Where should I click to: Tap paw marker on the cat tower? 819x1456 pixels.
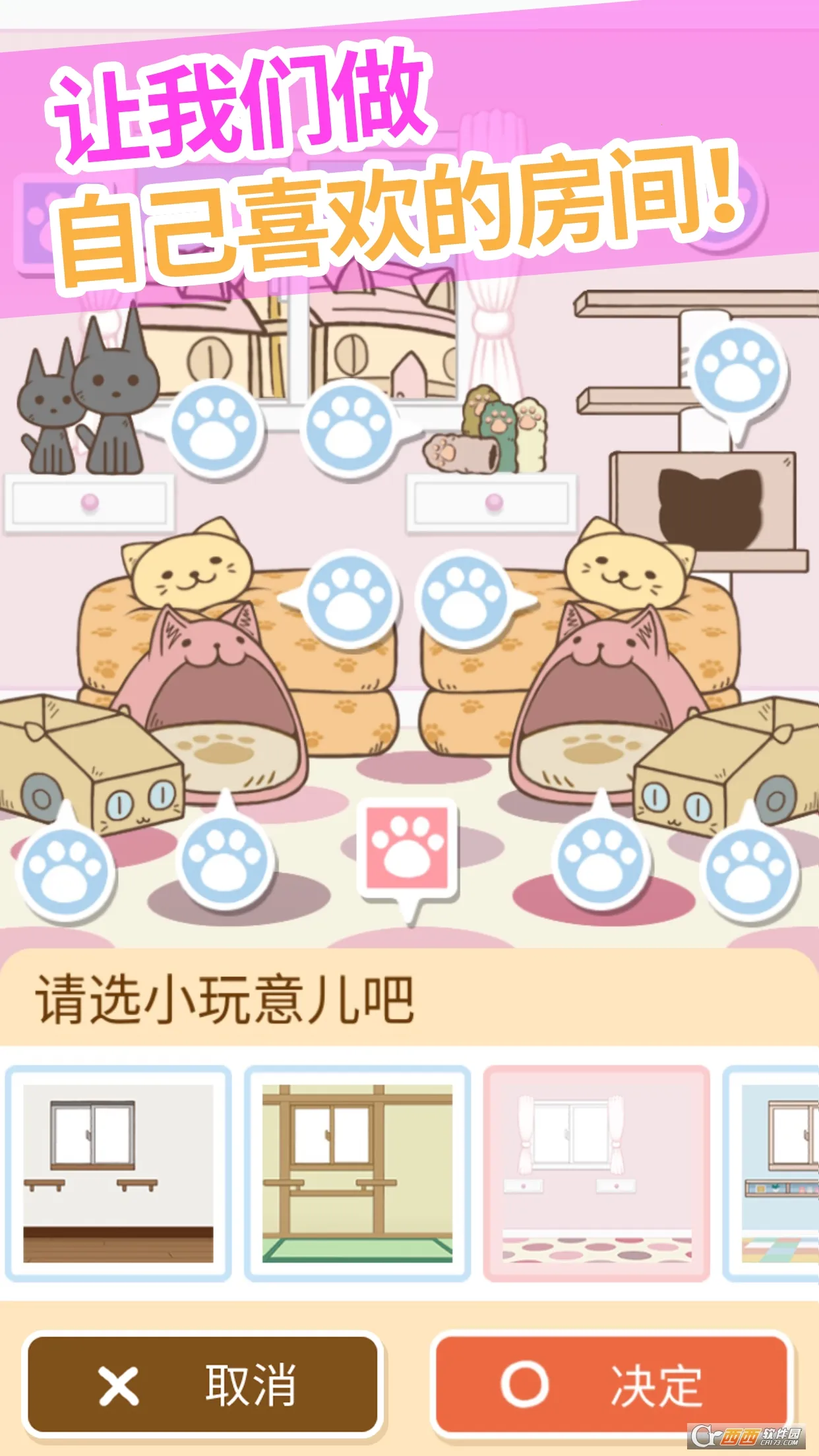coord(739,369)
